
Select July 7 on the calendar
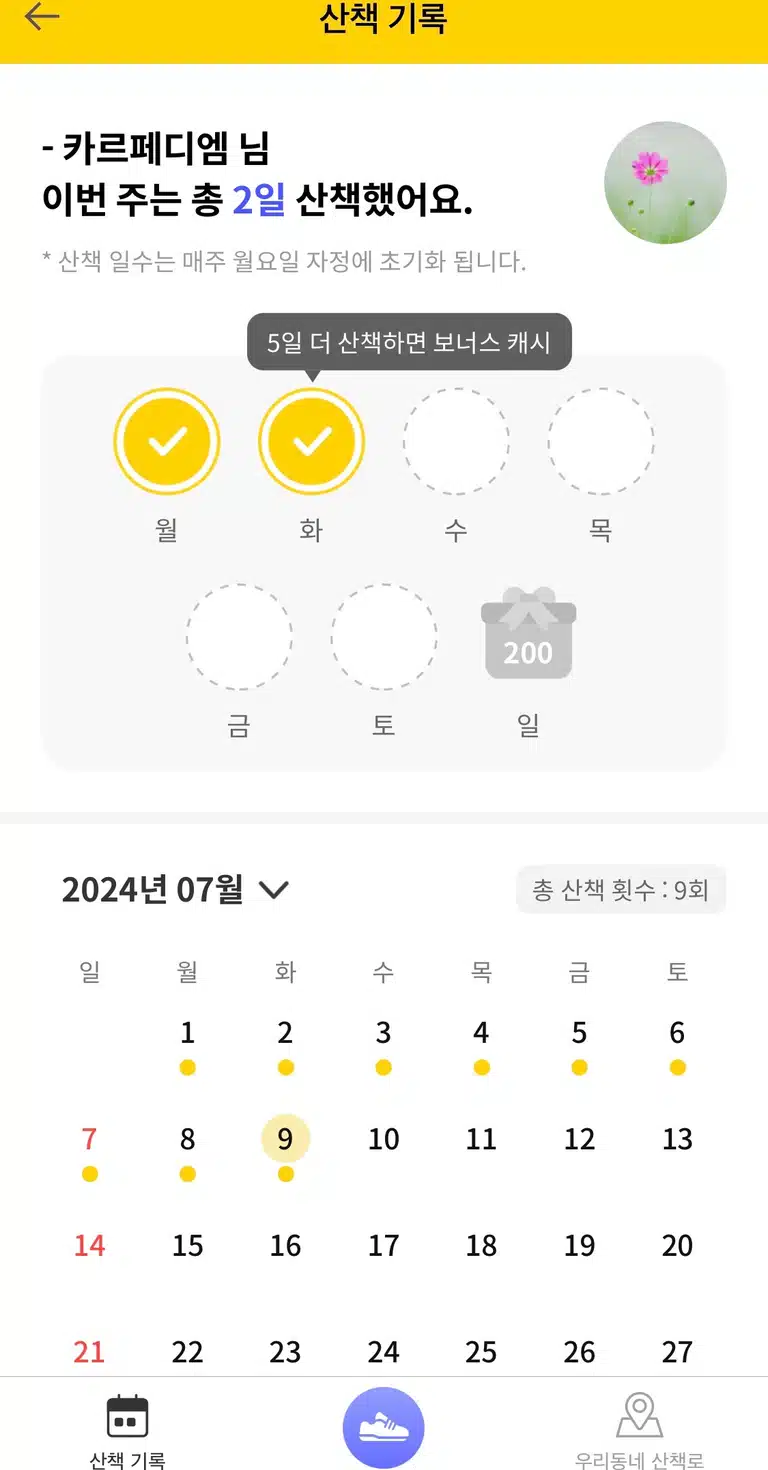89,1140
